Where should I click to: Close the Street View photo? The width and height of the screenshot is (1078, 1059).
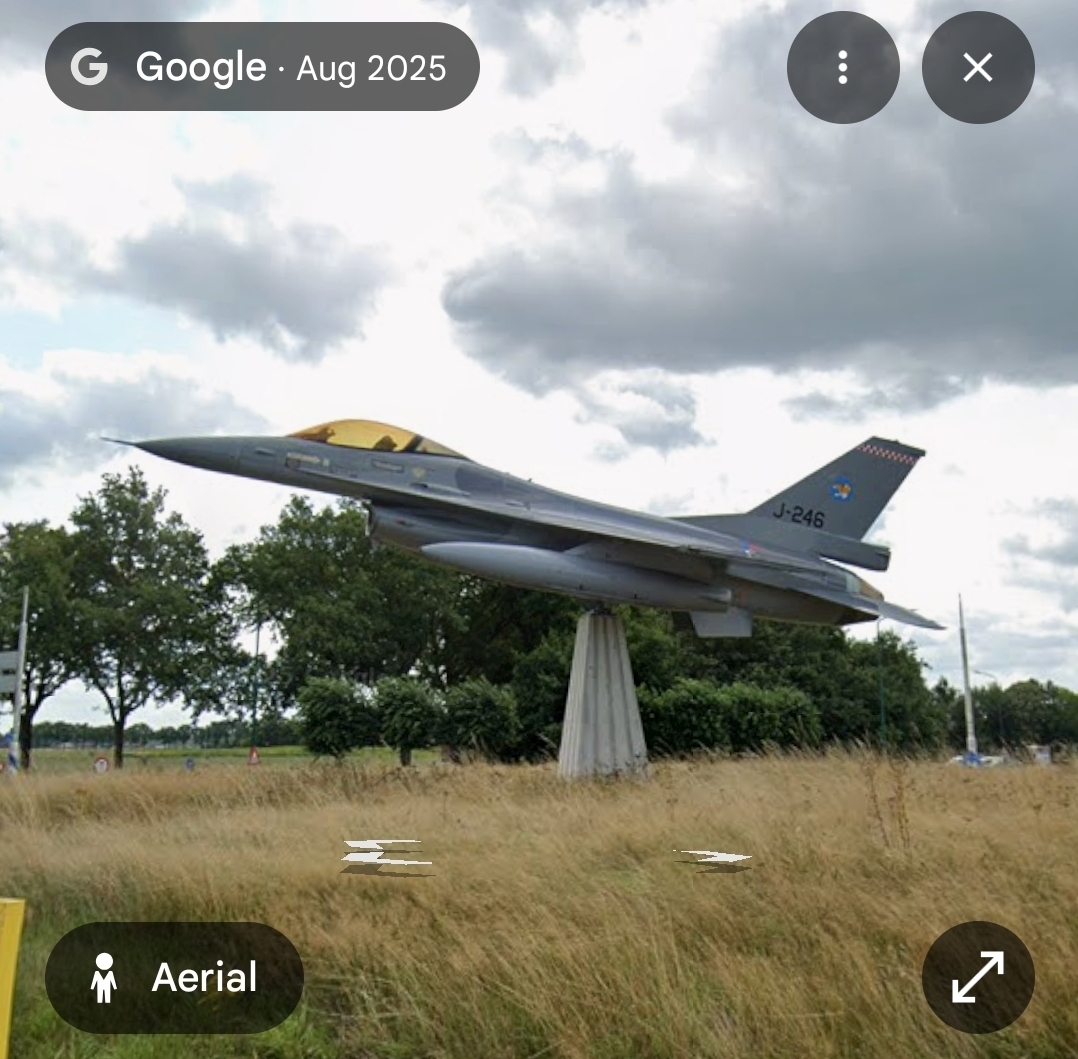[977, 67]
